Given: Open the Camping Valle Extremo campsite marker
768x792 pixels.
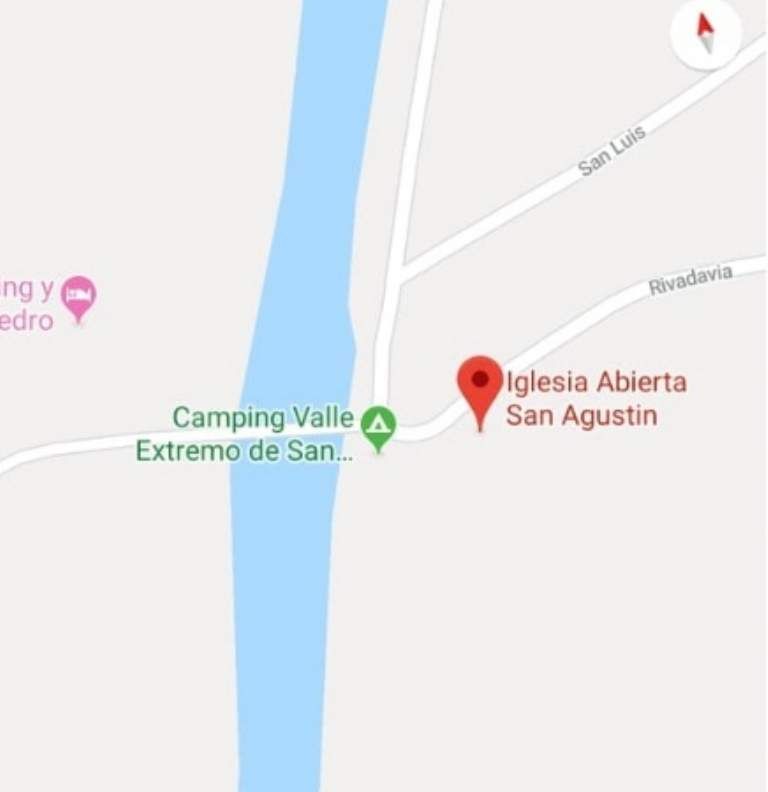Looking at the screenshot, I should pos(378,425).
